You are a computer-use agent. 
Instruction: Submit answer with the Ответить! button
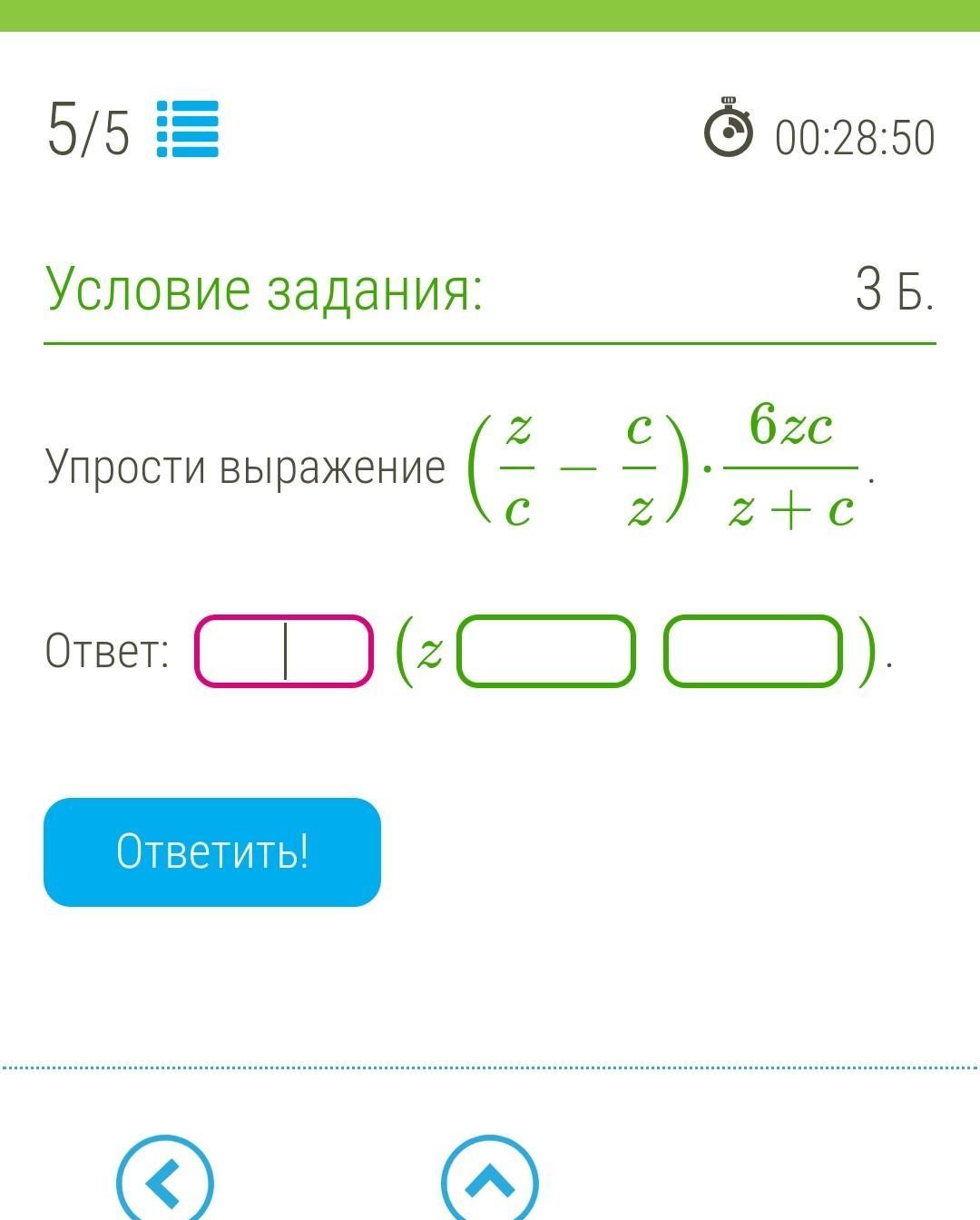(x=212, y=851)
